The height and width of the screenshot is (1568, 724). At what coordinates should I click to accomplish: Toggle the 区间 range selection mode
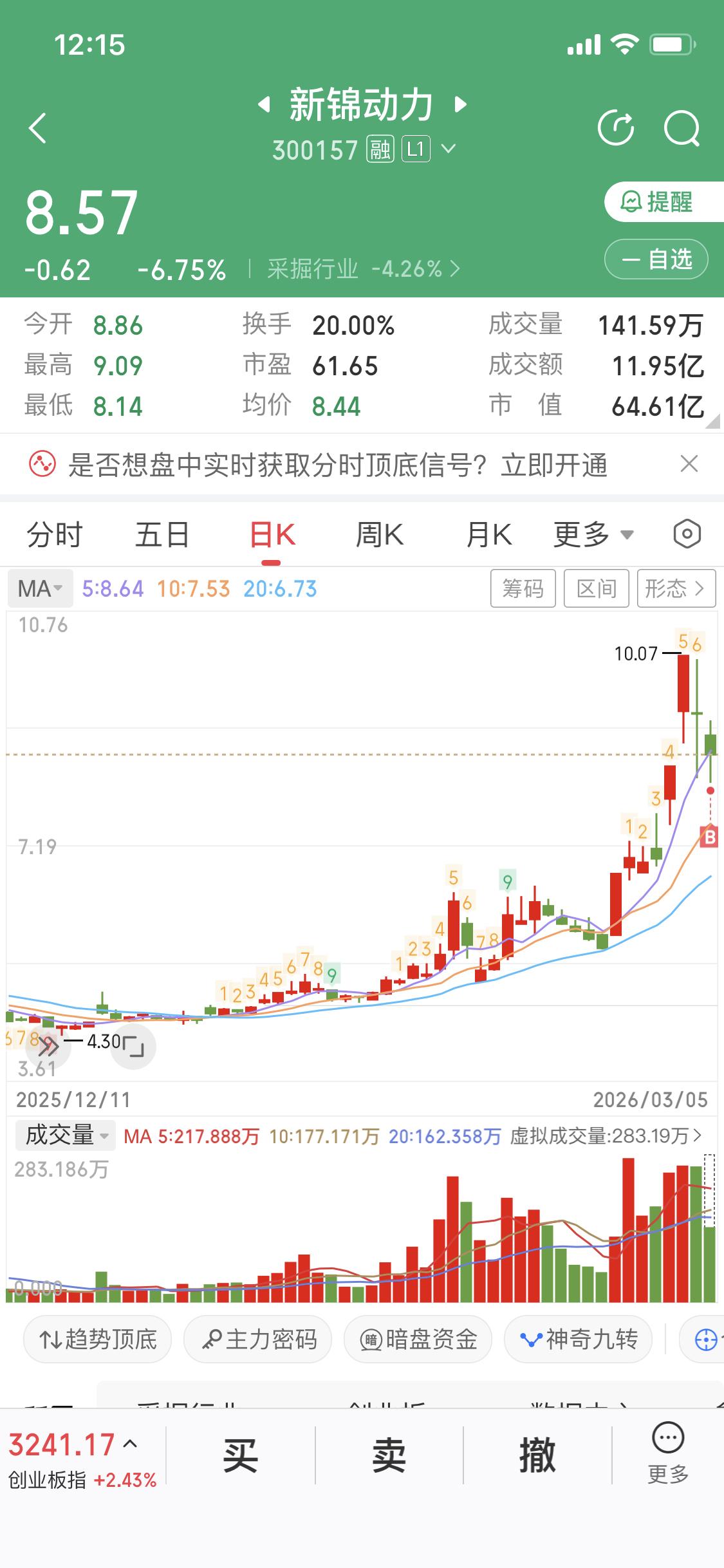click(596, 588)
